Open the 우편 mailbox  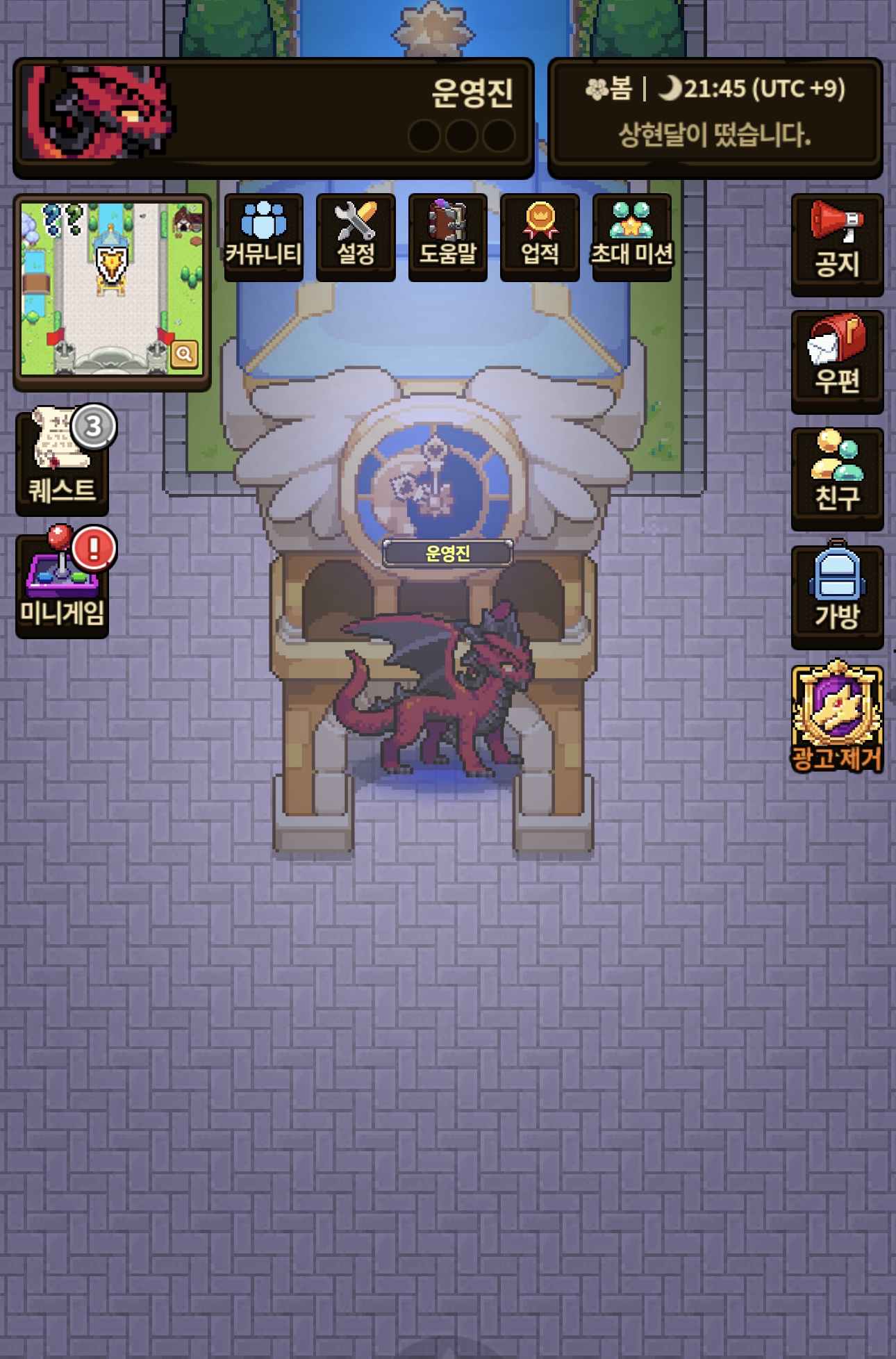point(837,361)
